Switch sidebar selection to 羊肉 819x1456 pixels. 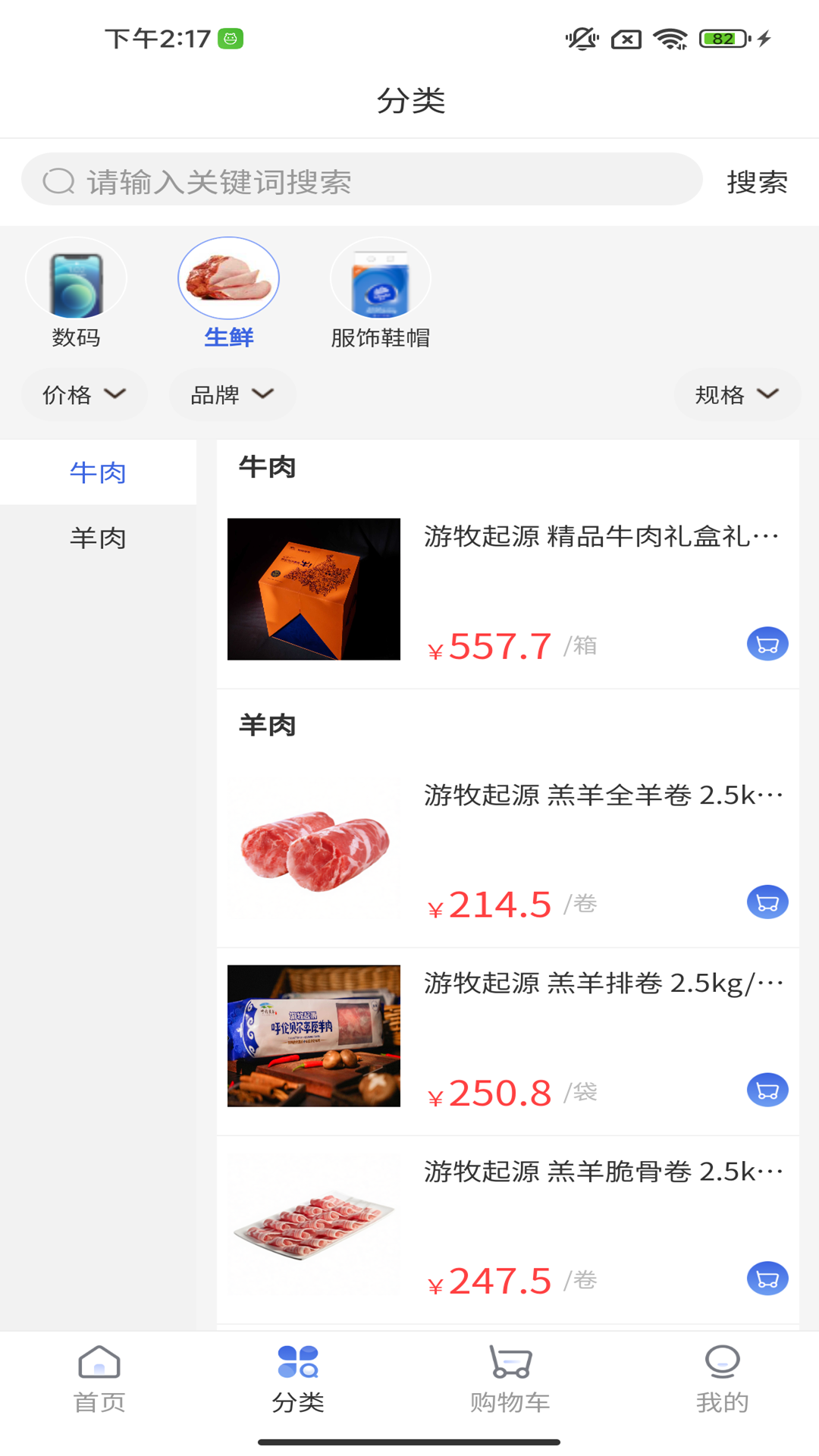pyautogui.click(x=99, y=538)
